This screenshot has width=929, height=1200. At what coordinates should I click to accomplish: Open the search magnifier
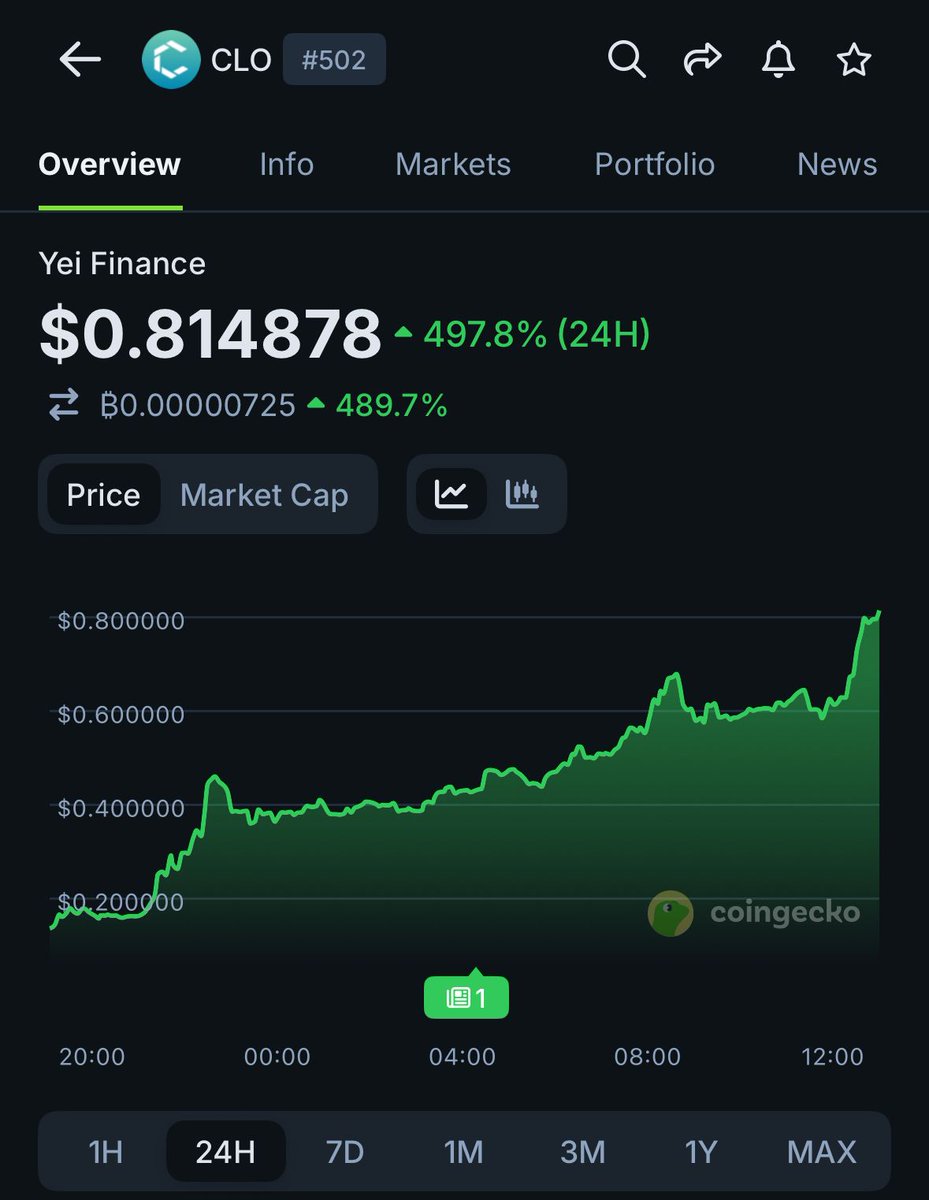626,61
